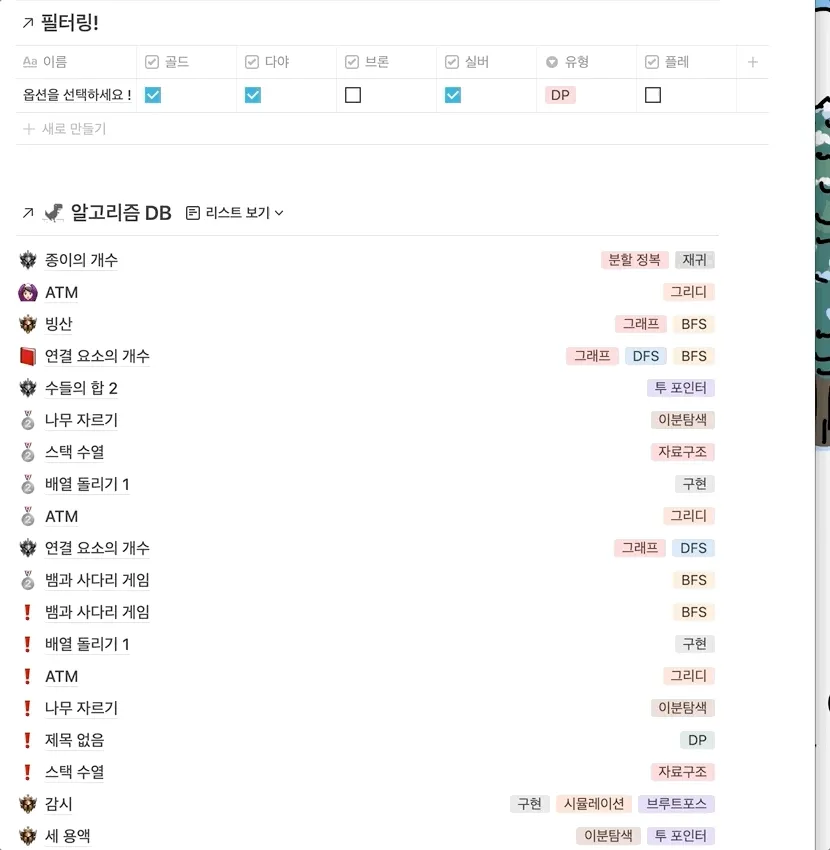The width and height of the screenshot is (830, 850).
Task: Open the 제목 없음 entry
Action: coord(74,740)
